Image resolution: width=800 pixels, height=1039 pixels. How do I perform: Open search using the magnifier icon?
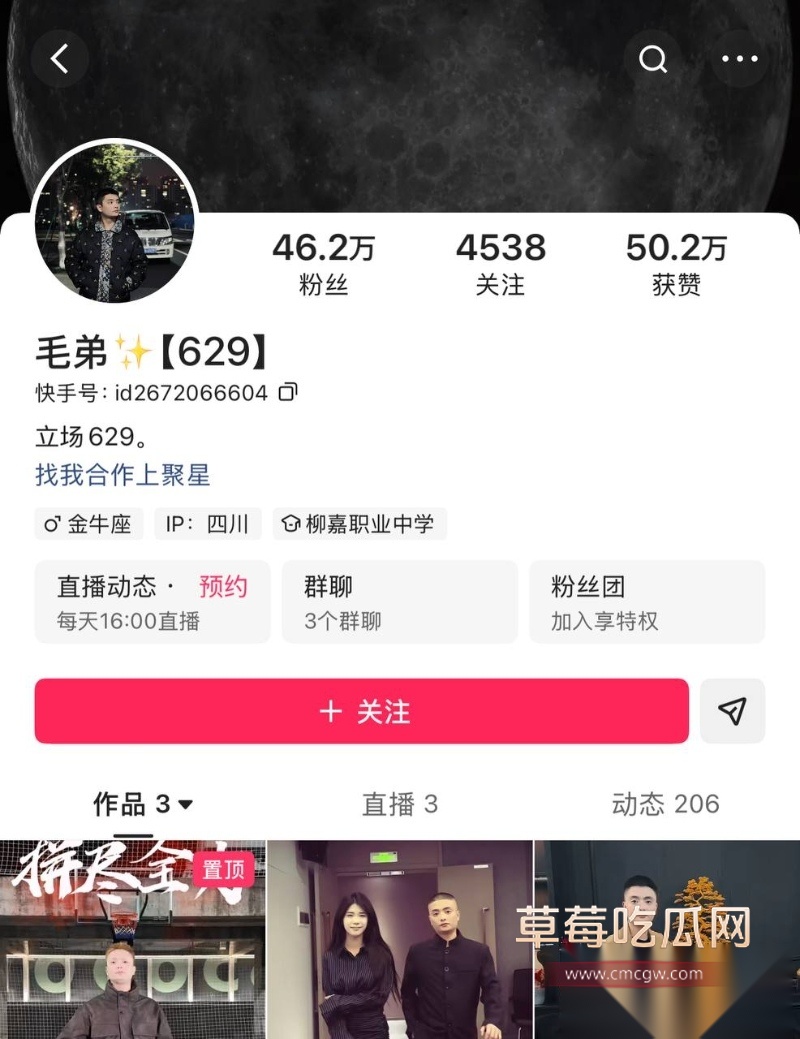point(653,58)
